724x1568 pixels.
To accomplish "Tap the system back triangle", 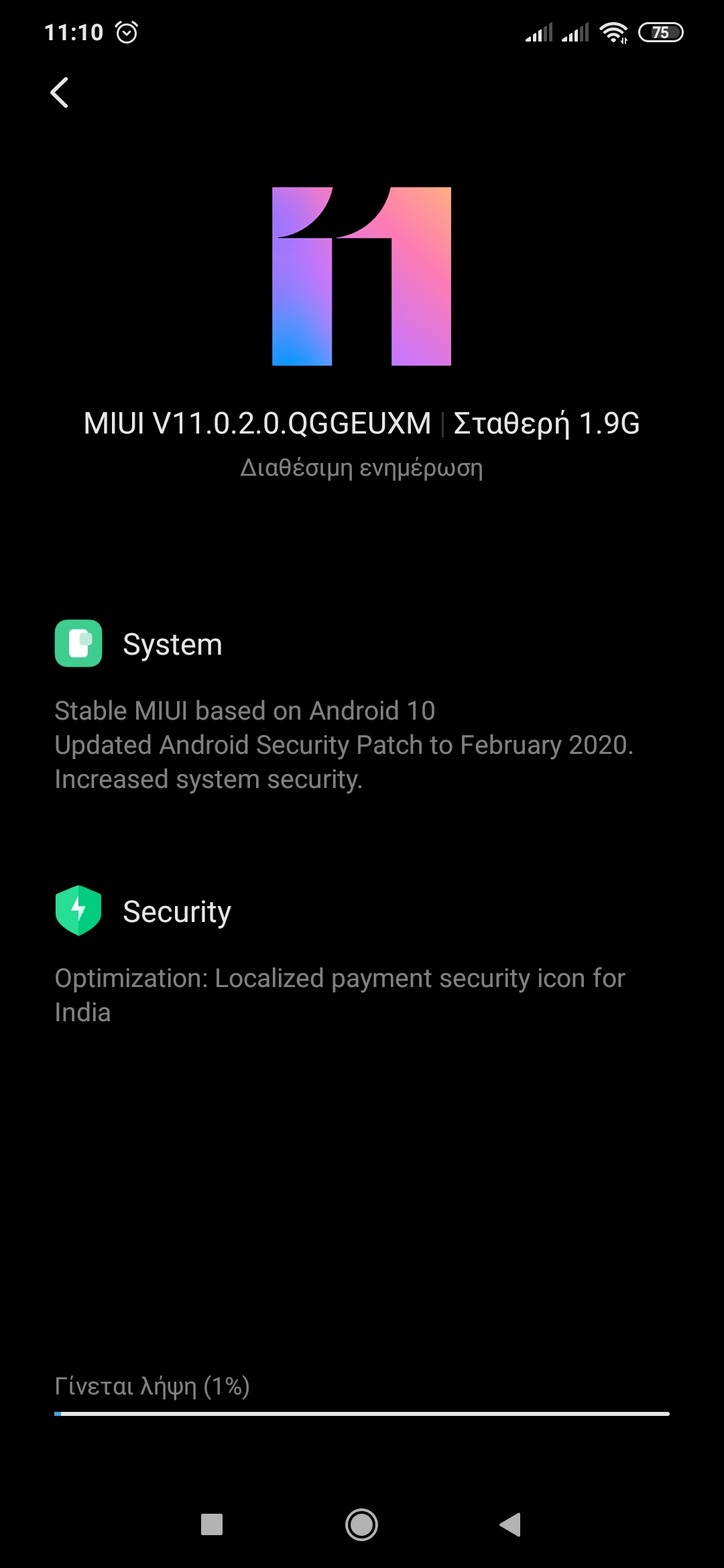I will pos(511,1524).
